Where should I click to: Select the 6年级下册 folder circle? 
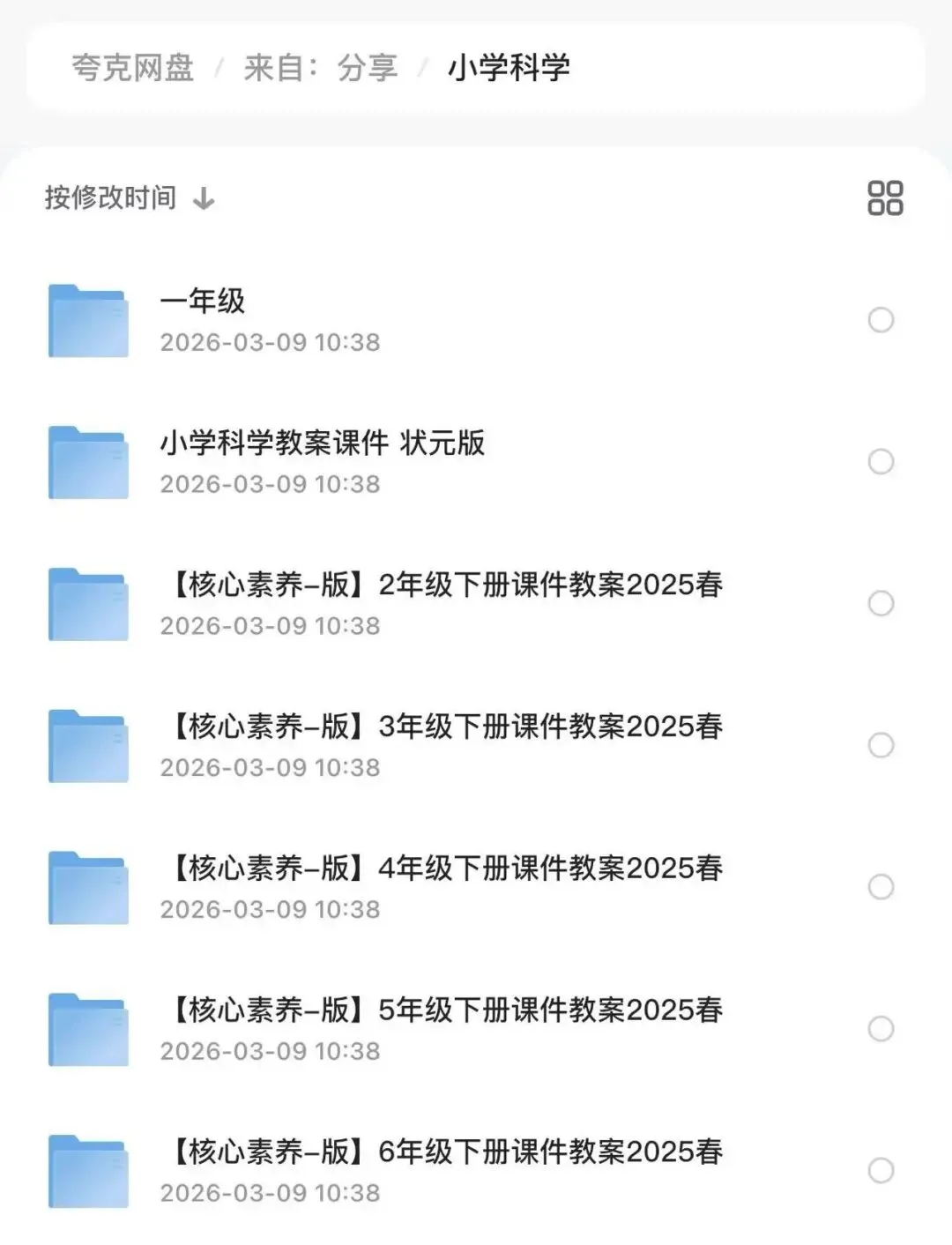[x=881, y=1171]
